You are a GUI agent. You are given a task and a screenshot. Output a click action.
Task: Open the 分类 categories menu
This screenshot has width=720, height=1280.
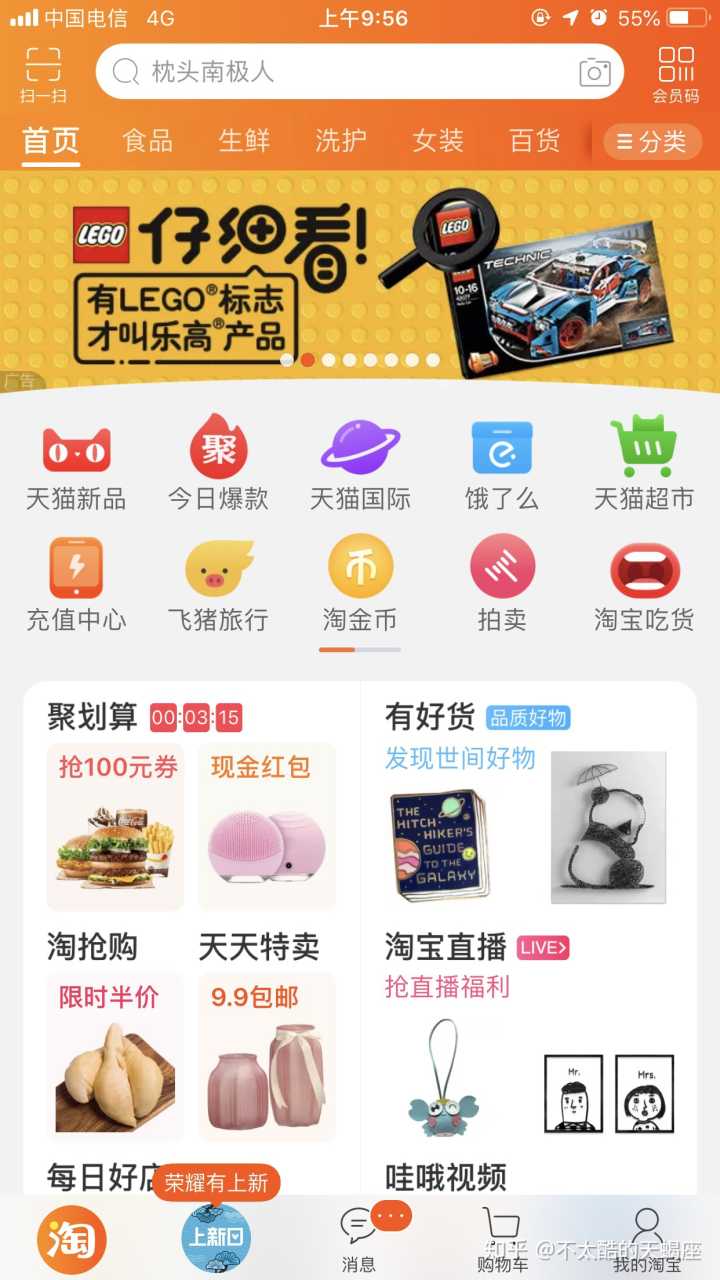pyautogui.click(x=652, y=142)
